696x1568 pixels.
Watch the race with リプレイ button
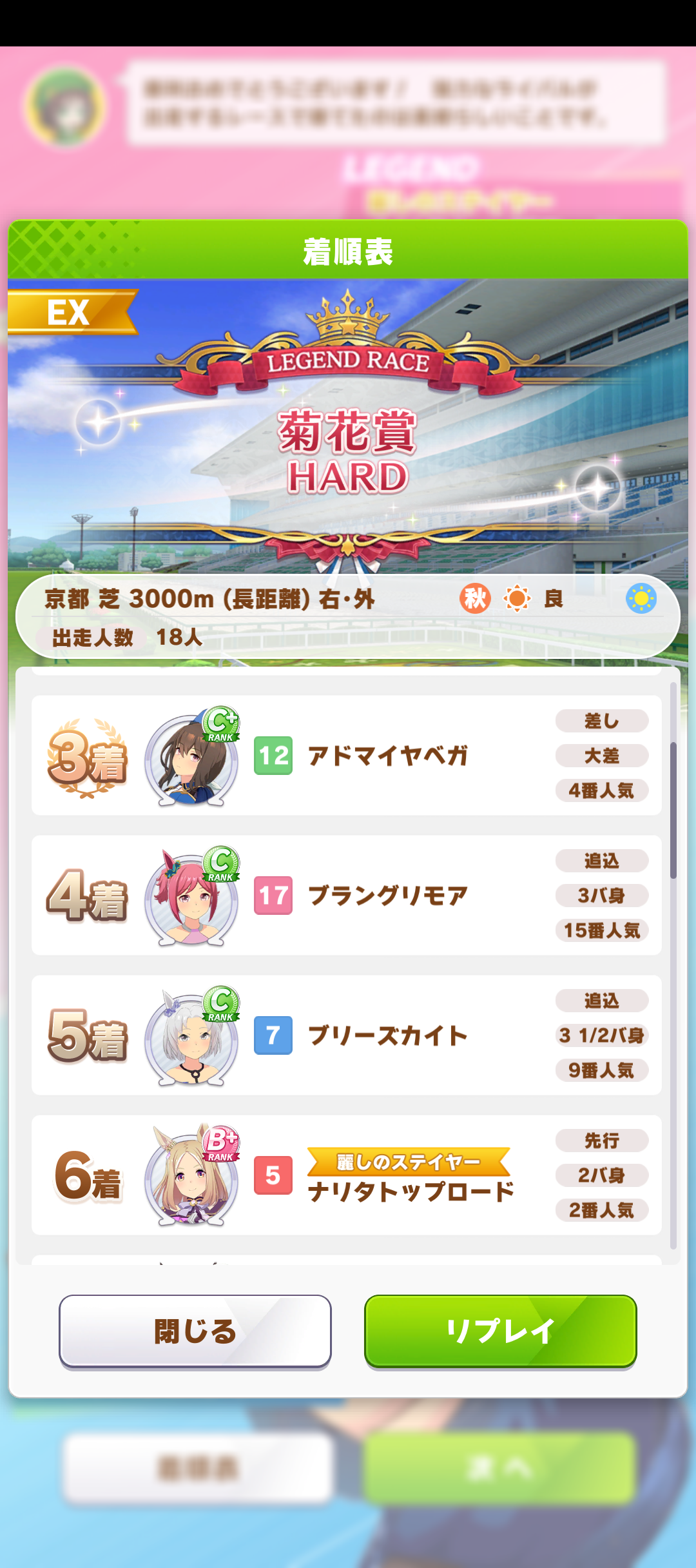coord(500,1331)
